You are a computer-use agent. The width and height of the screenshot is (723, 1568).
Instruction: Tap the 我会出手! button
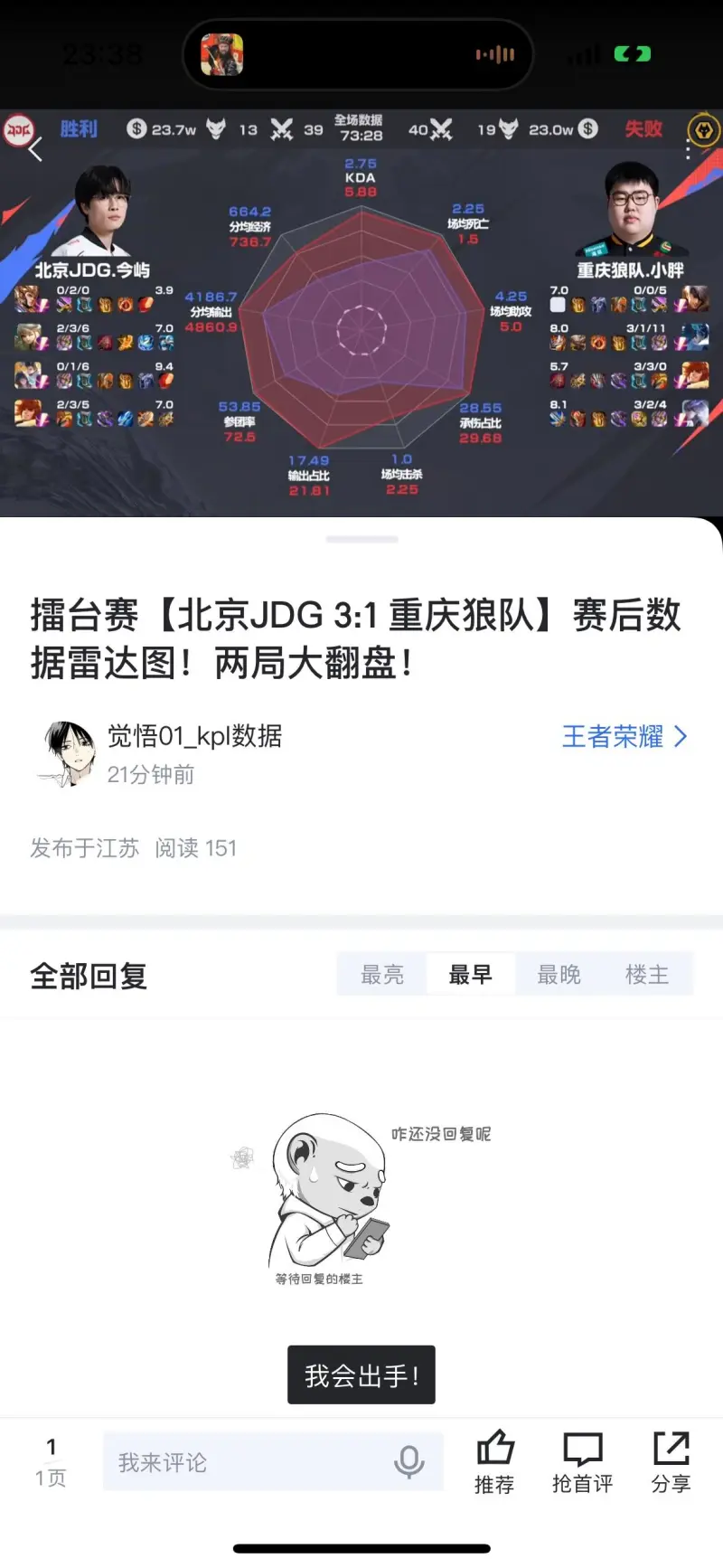click(x=361, y=1375)
